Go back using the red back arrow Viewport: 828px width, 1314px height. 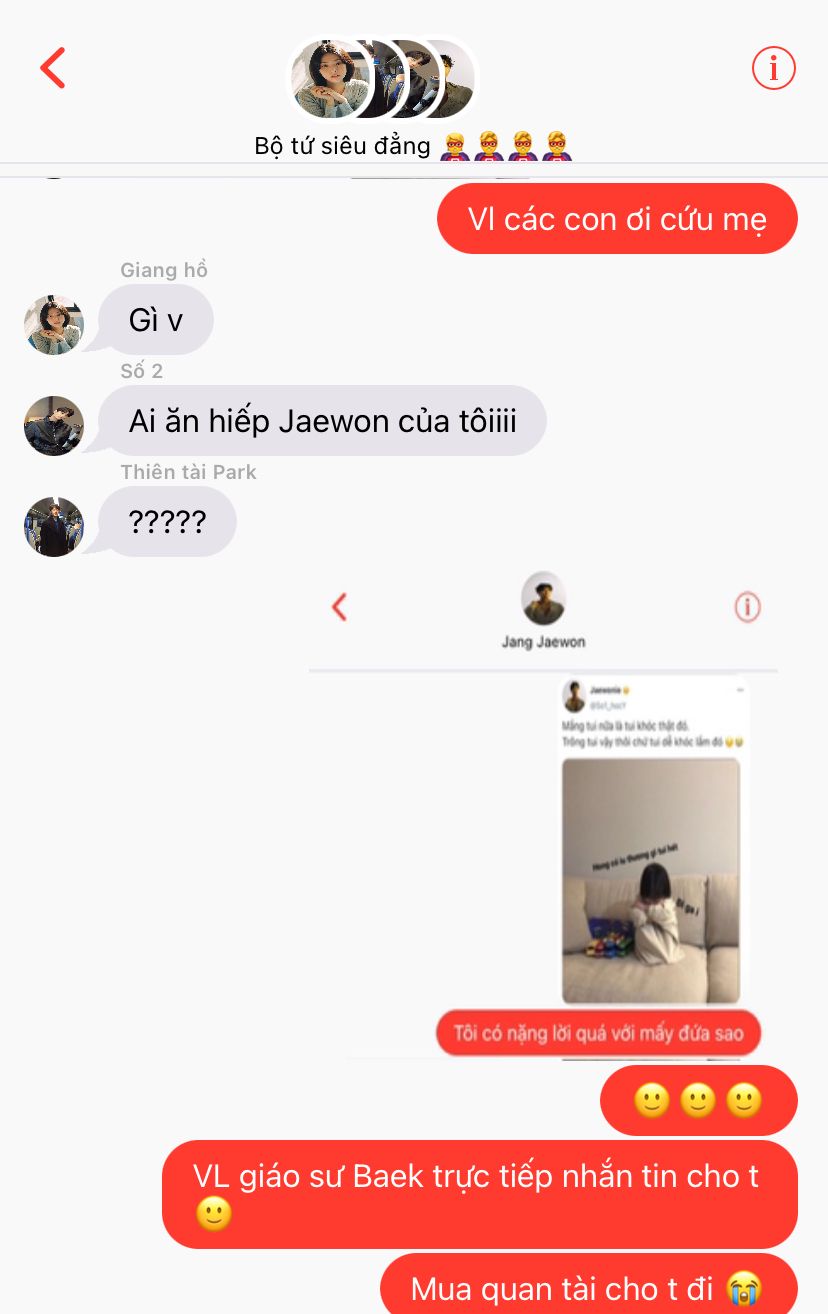(x=53, y=69)
